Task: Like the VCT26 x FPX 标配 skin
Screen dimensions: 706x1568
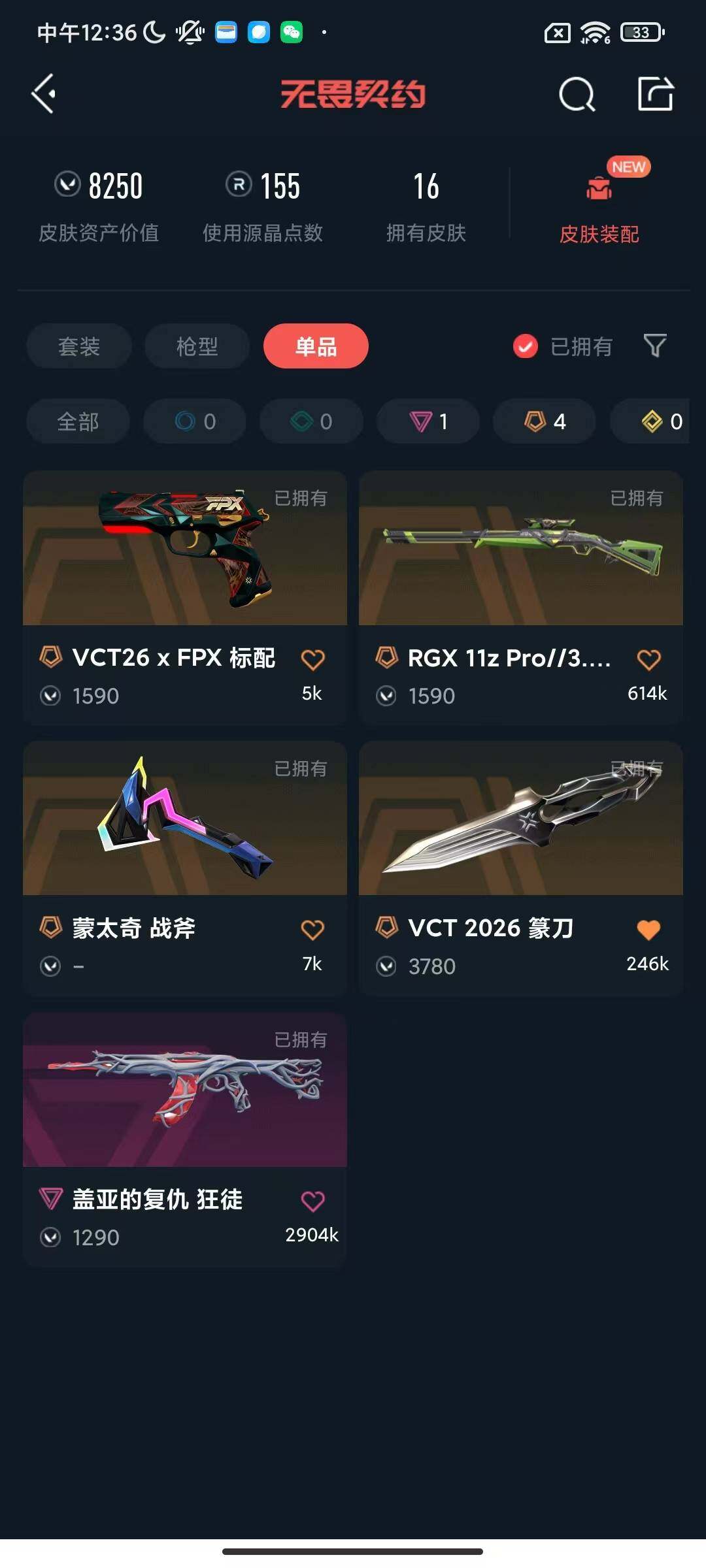Action: click(312, 660)
